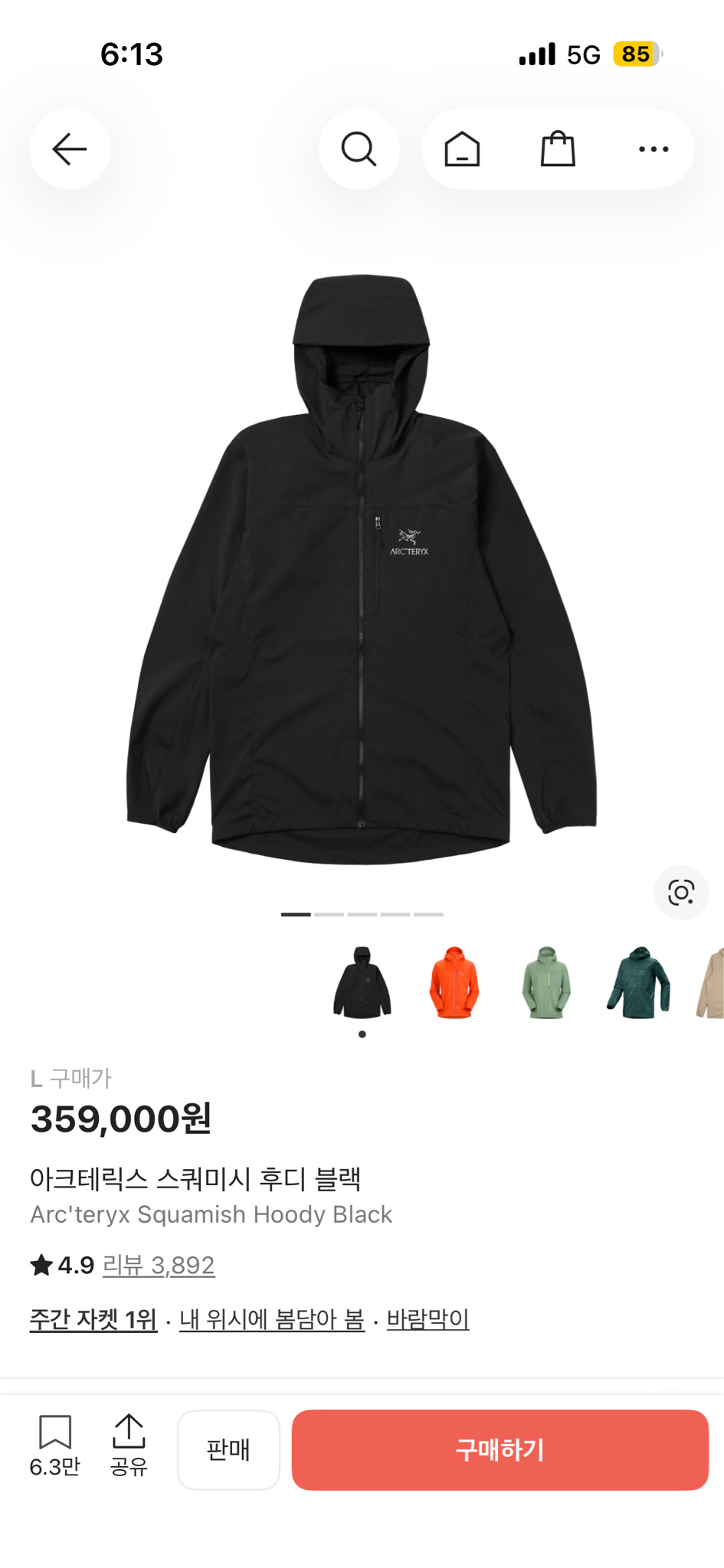Tap the 내 위시에 봄담아 봄 link
The image size is (724, 1568).
coord(272,1319)
